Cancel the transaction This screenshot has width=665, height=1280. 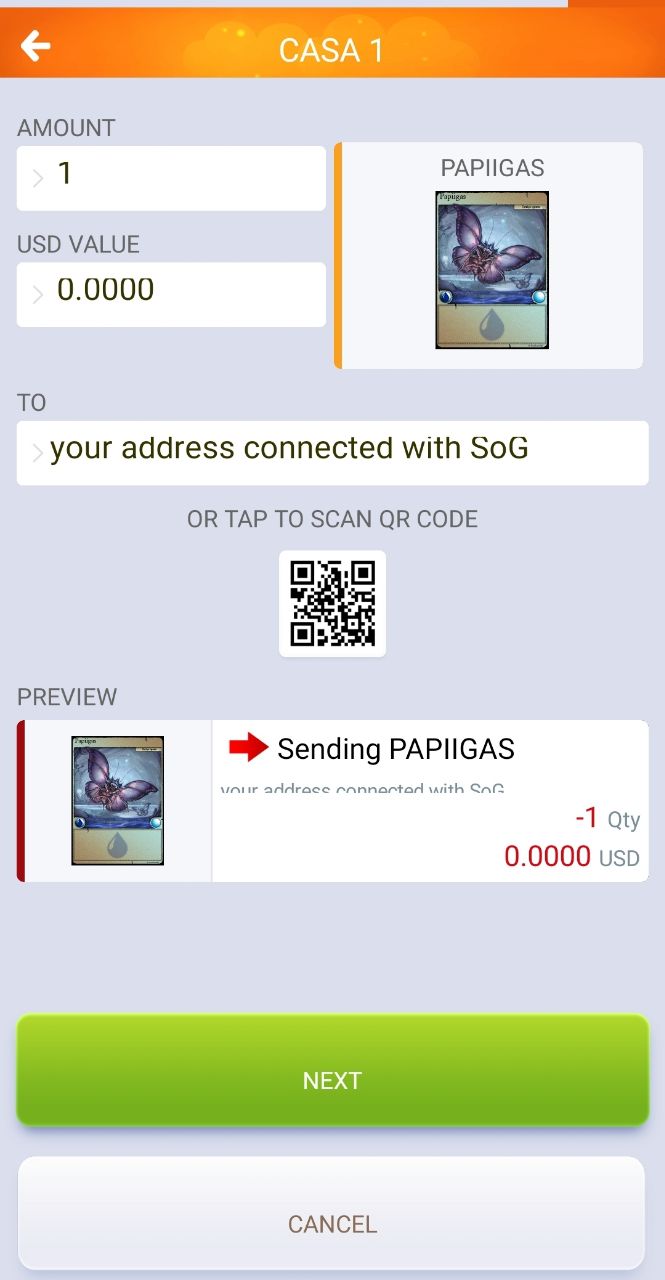[x=332, y=1213]
